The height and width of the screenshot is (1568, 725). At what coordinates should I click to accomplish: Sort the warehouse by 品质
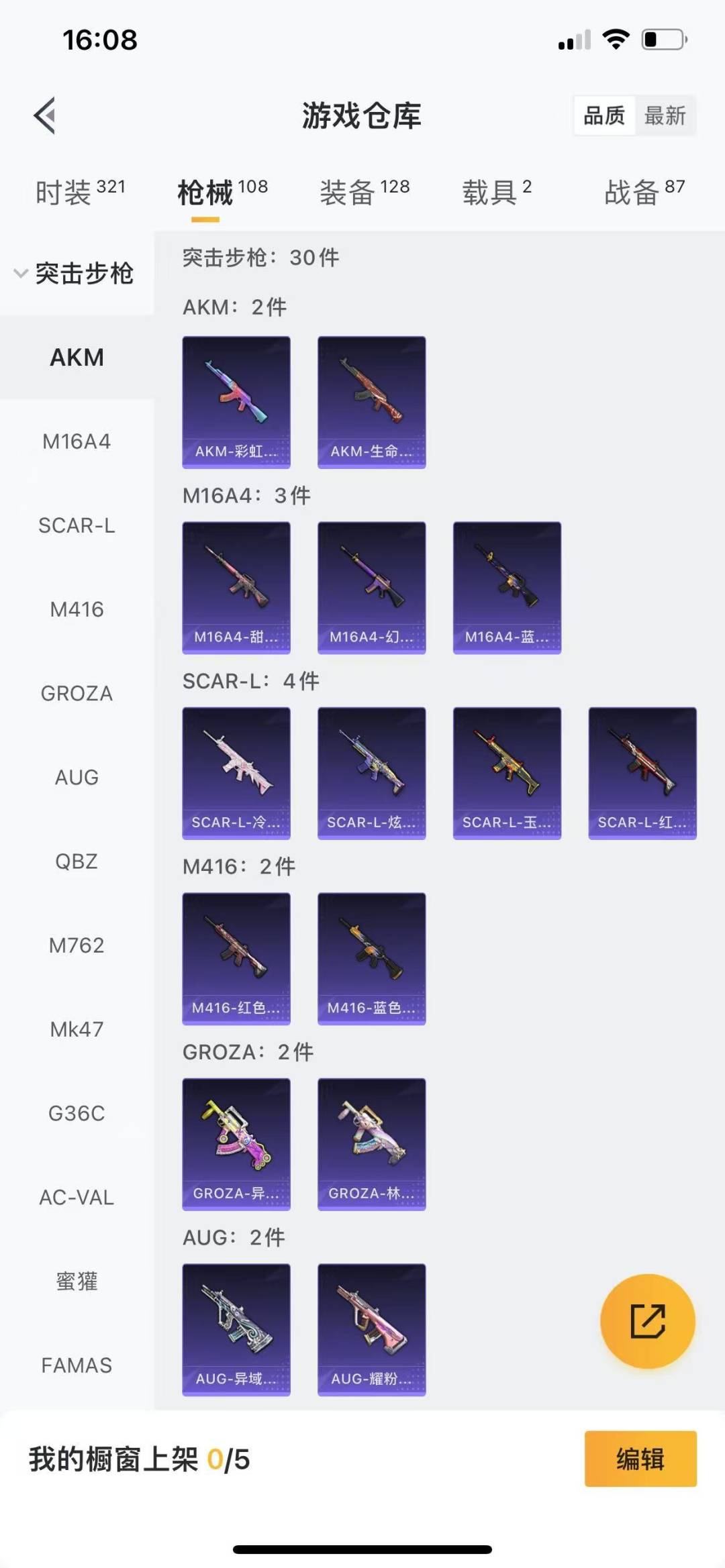604,115
